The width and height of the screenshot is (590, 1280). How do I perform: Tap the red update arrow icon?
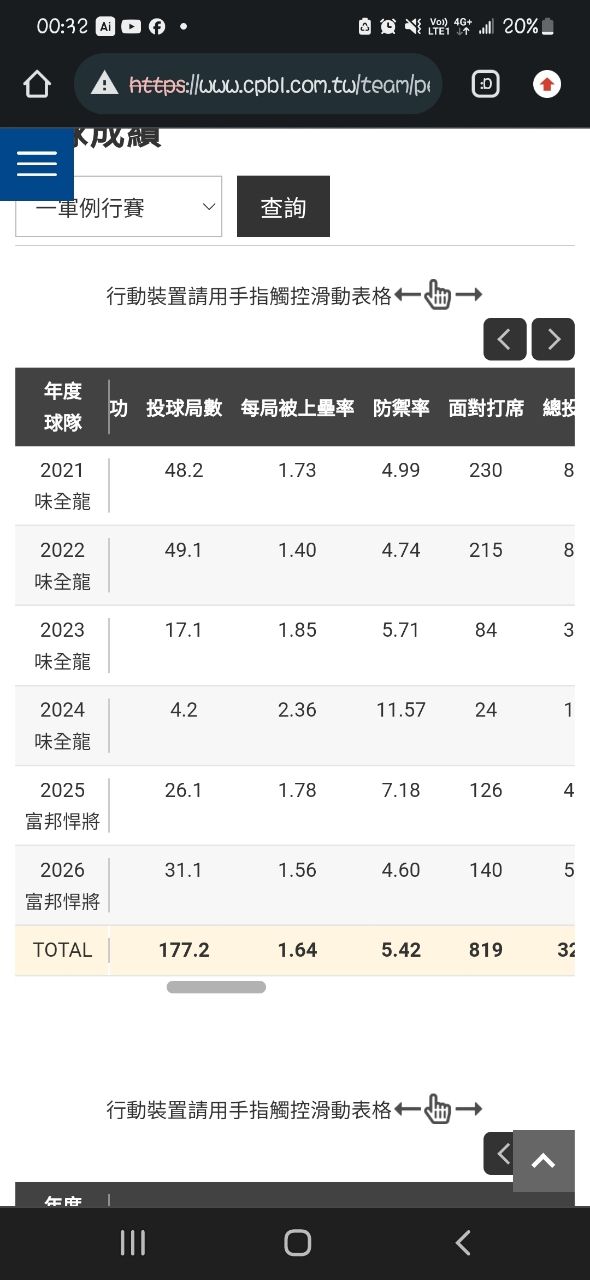[547, 85]
